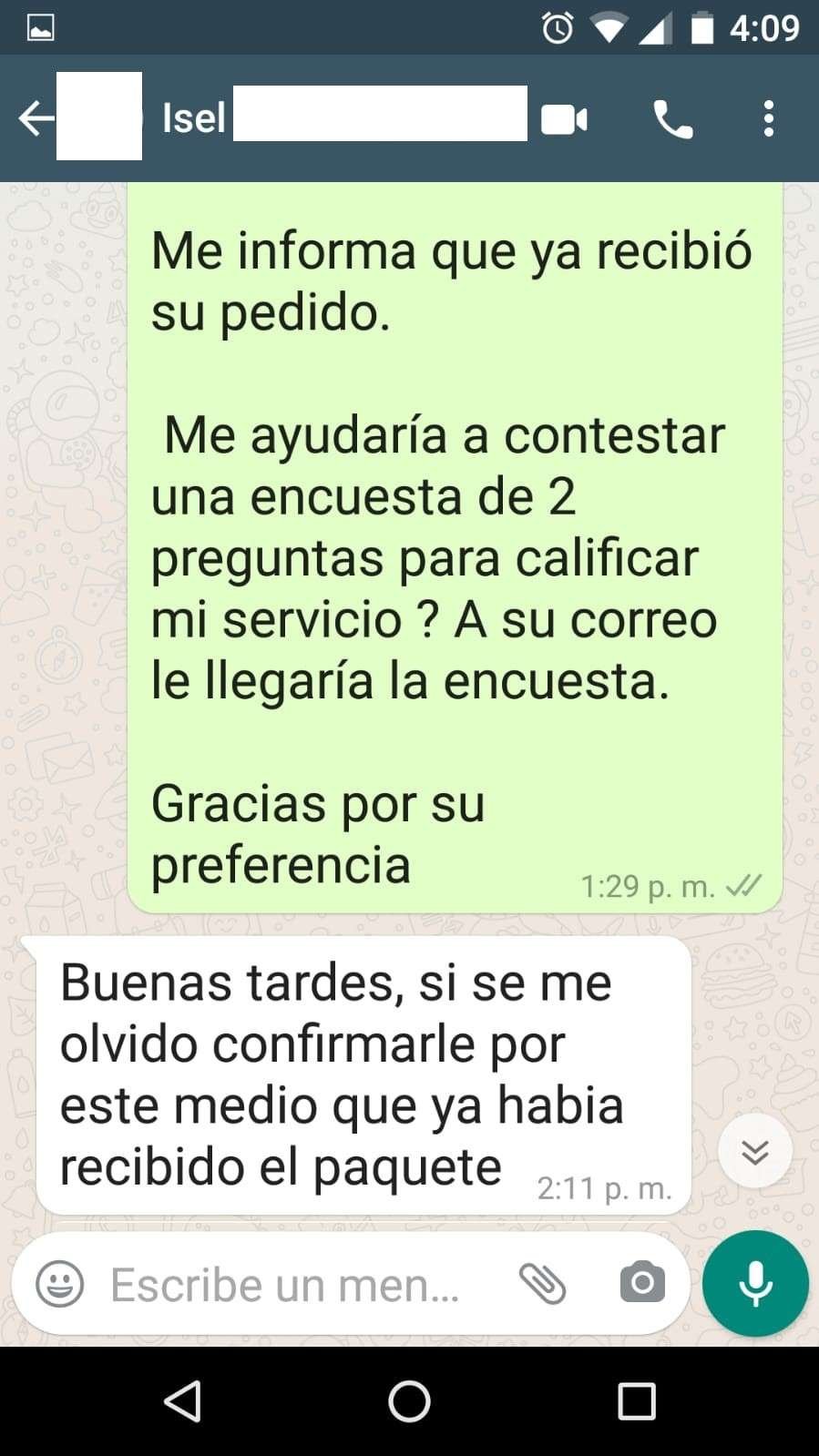Open the three-dot overflow menu
819x1456 pixels.
point(769,119)
